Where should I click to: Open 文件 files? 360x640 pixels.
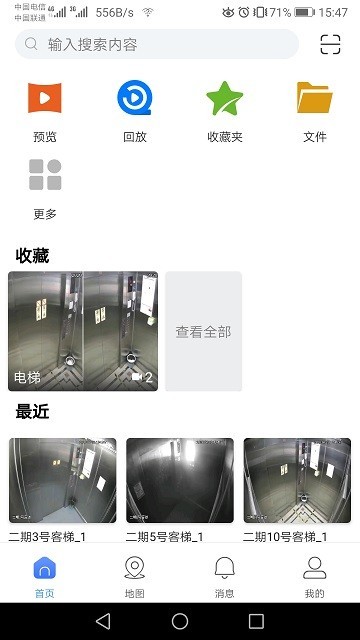(x=315, y=111)
